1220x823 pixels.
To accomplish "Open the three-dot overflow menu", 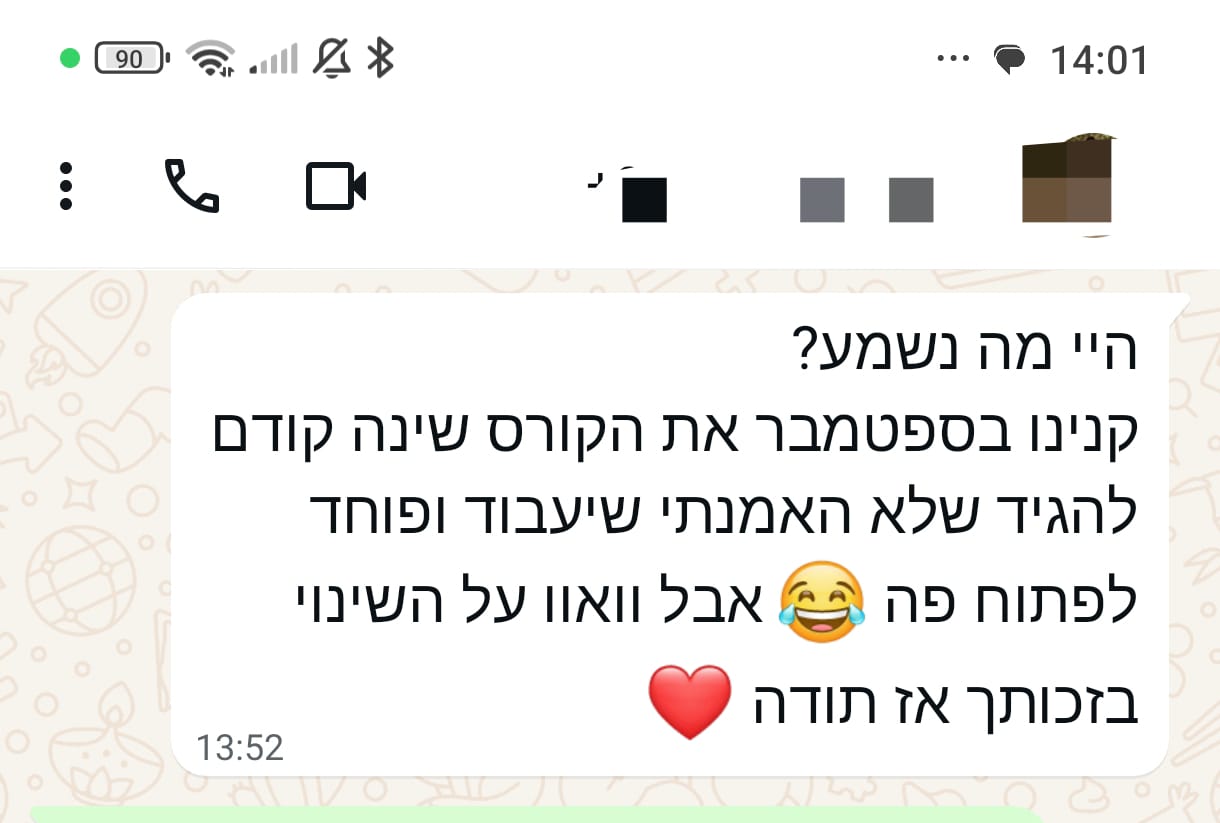I will (66, 187).
